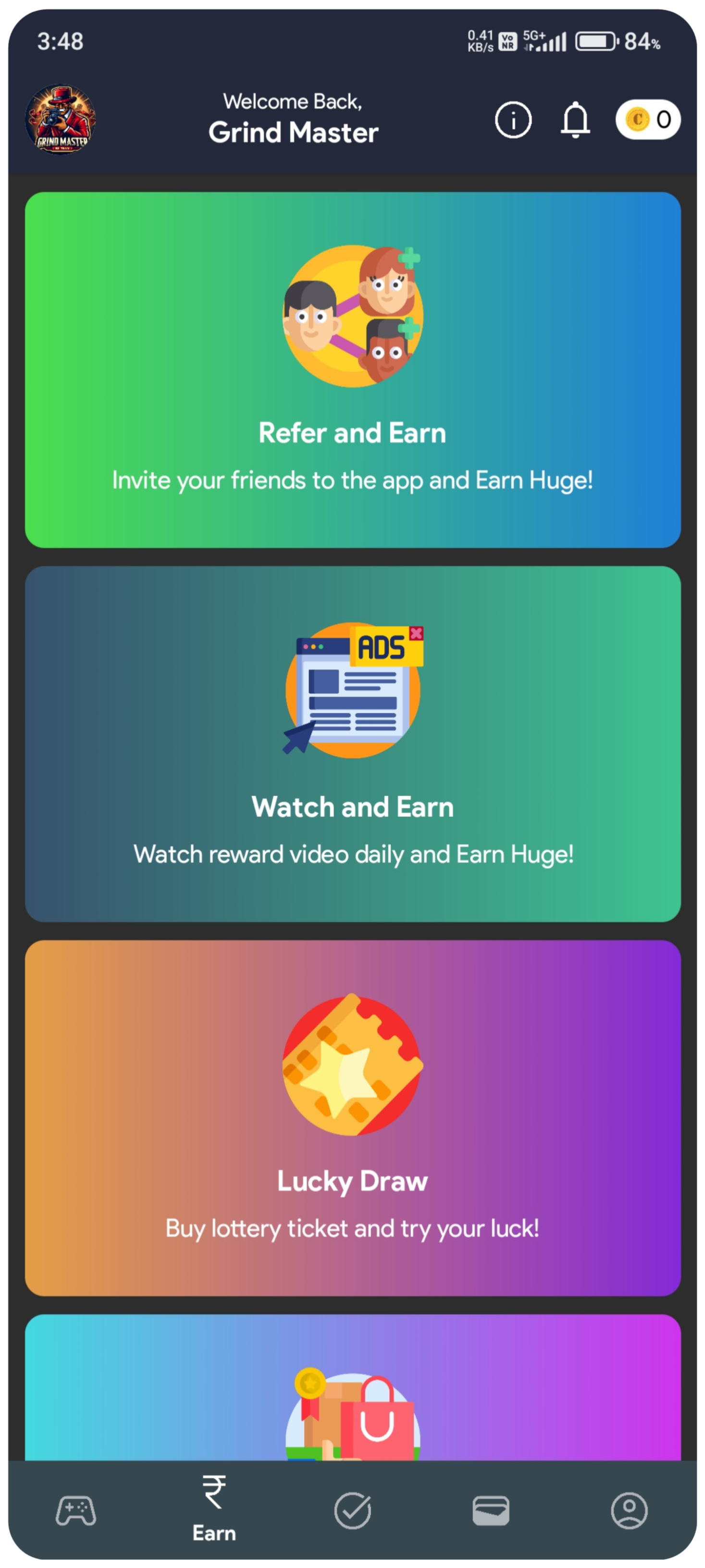Open the info icon in header
Viewport: 705px width, 1568px height.
(513, 120)
